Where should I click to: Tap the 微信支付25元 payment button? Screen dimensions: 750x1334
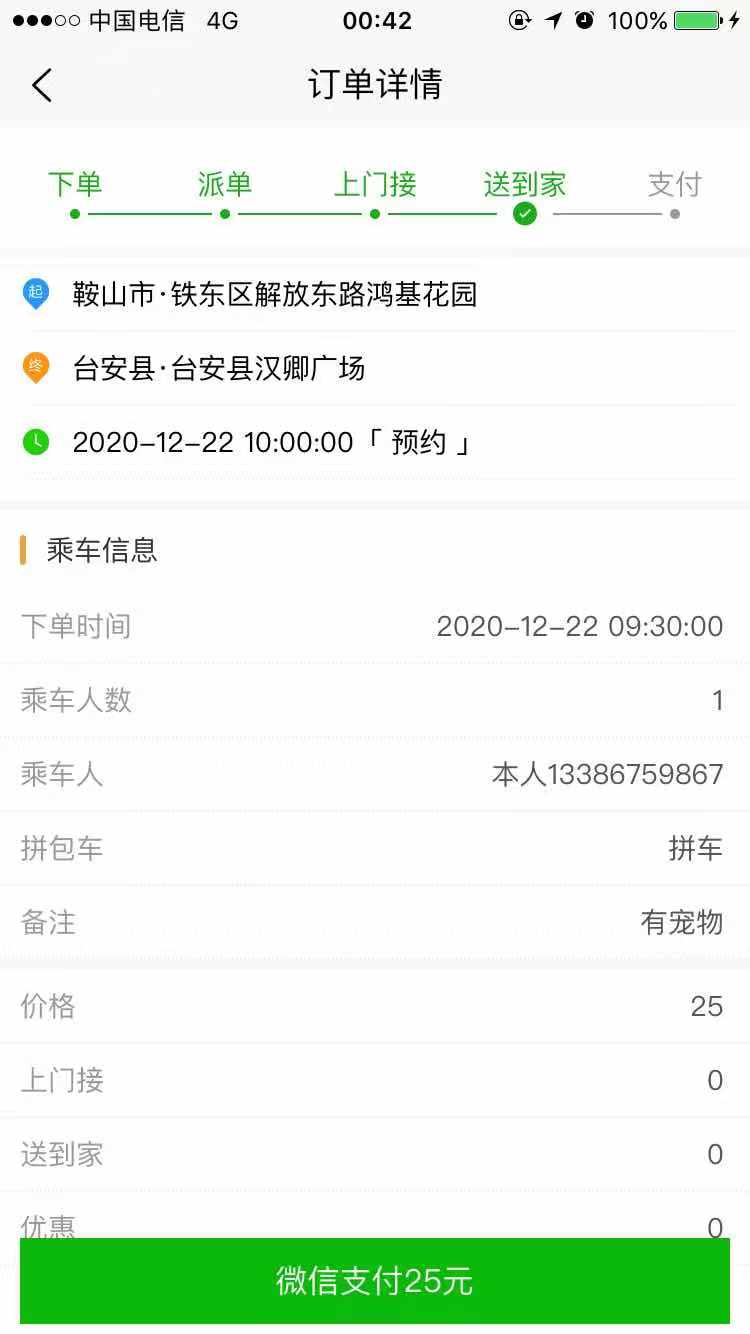[375, 1281]
